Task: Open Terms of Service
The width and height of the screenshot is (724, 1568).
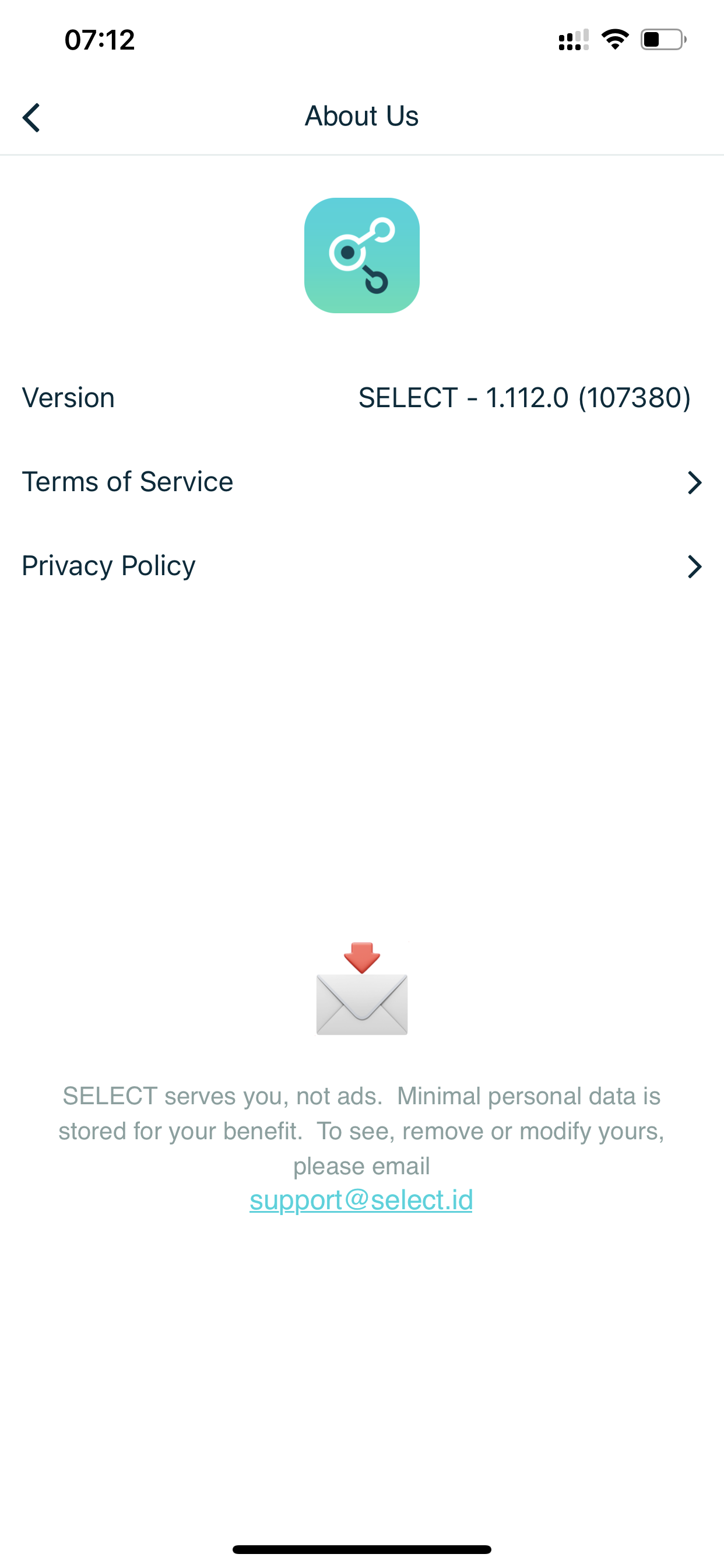Action: point(361,482)
